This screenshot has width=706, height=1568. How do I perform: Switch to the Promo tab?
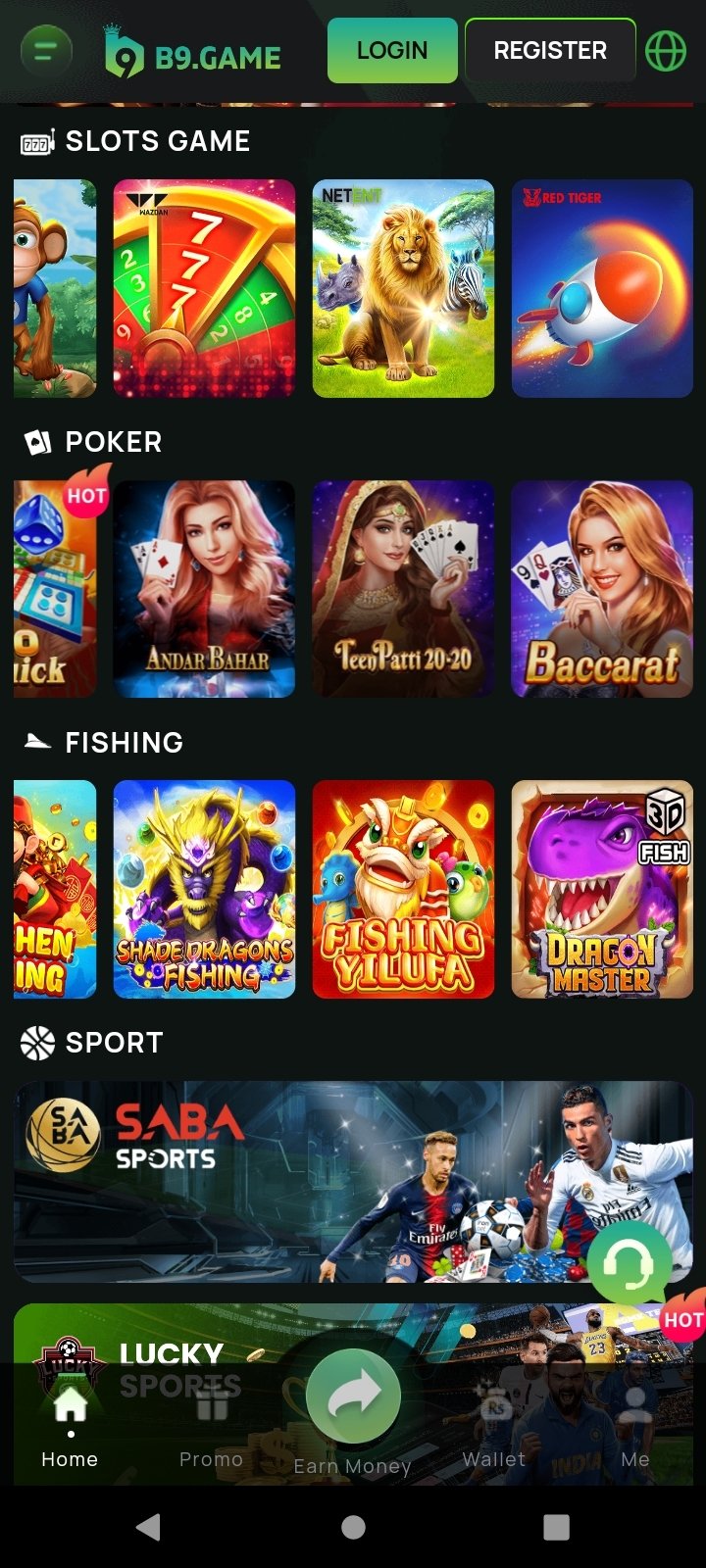[211, 1426]
